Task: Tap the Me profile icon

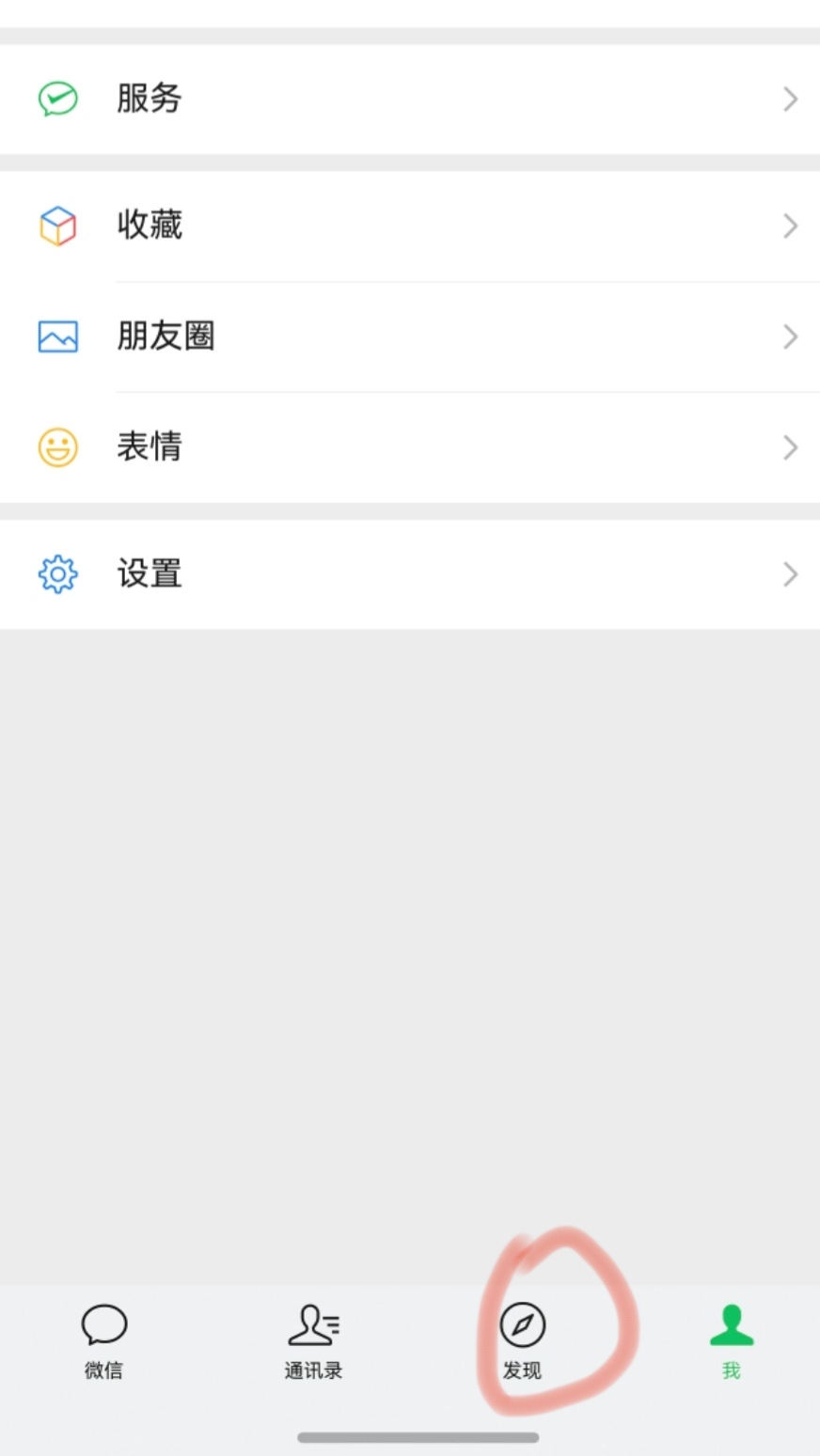Action: pyautogui.click(x=731, y=1325)
